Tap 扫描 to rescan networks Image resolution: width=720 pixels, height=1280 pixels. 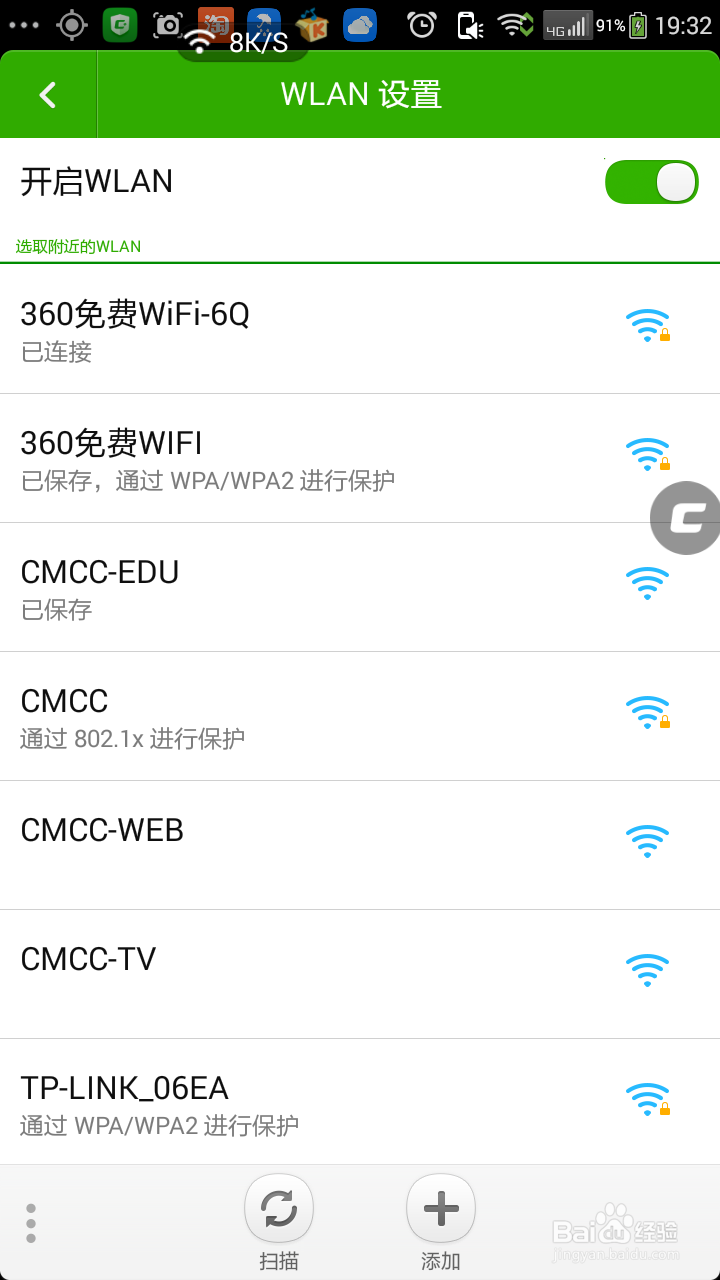[x=279, y=1222]
